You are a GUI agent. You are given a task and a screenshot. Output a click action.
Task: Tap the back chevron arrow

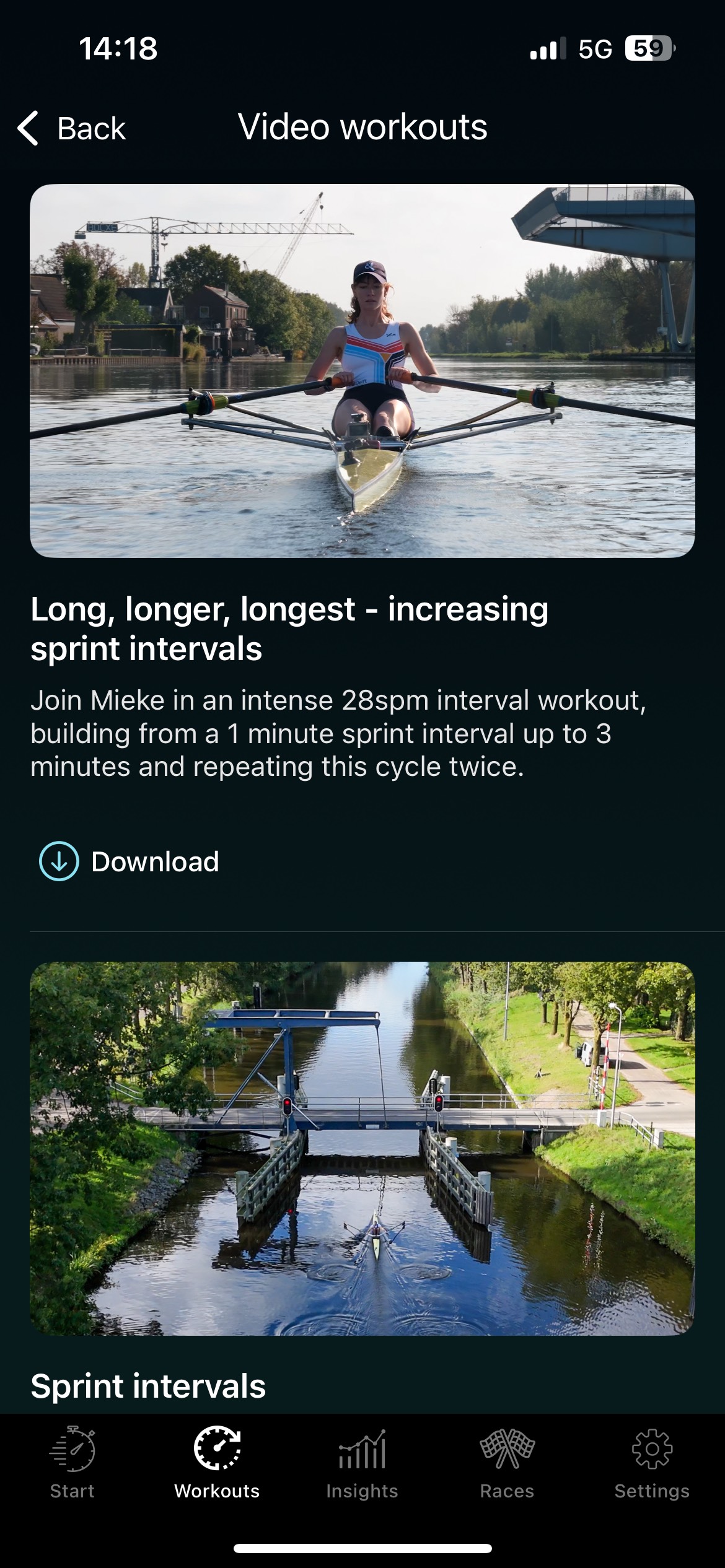(27, 129)
